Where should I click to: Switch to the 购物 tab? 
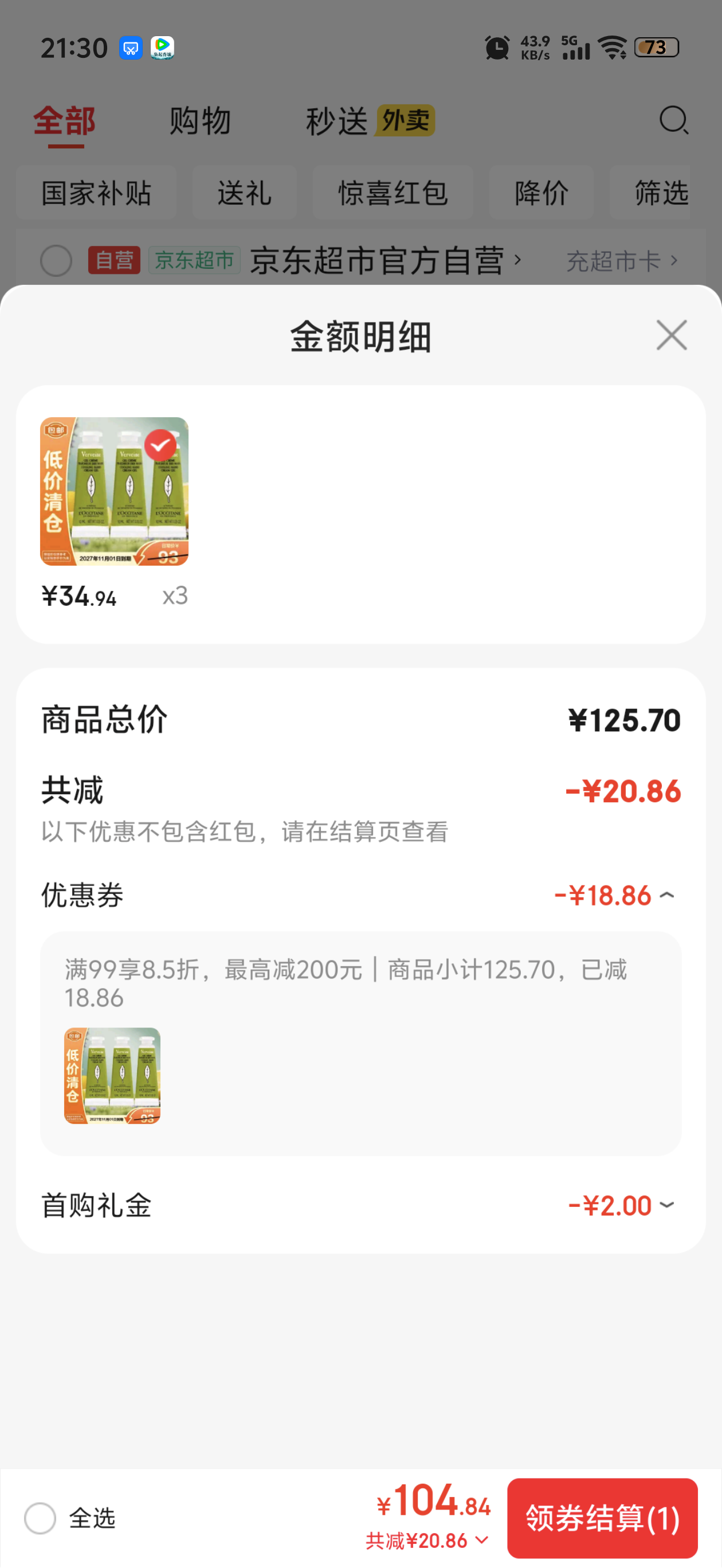(202, 121)
